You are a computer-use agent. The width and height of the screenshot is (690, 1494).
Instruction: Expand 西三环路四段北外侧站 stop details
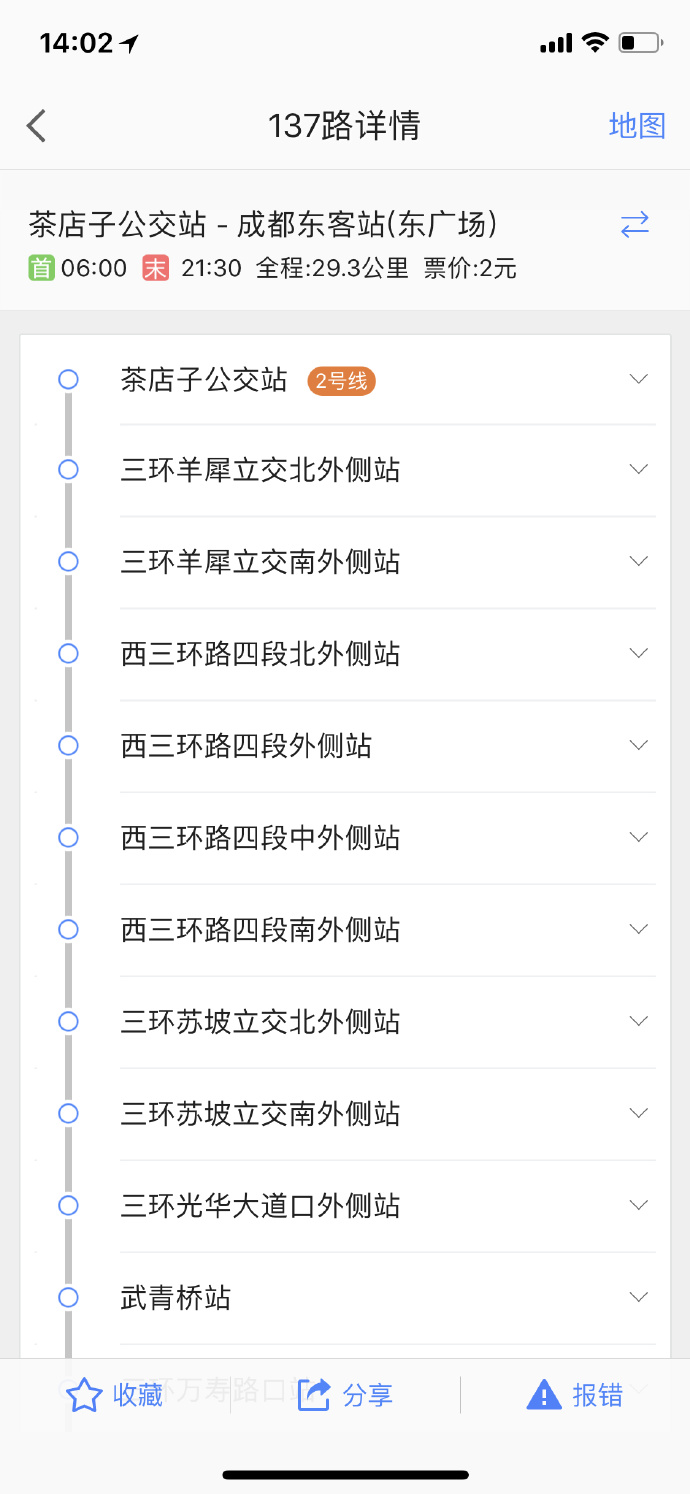point(345,654)
